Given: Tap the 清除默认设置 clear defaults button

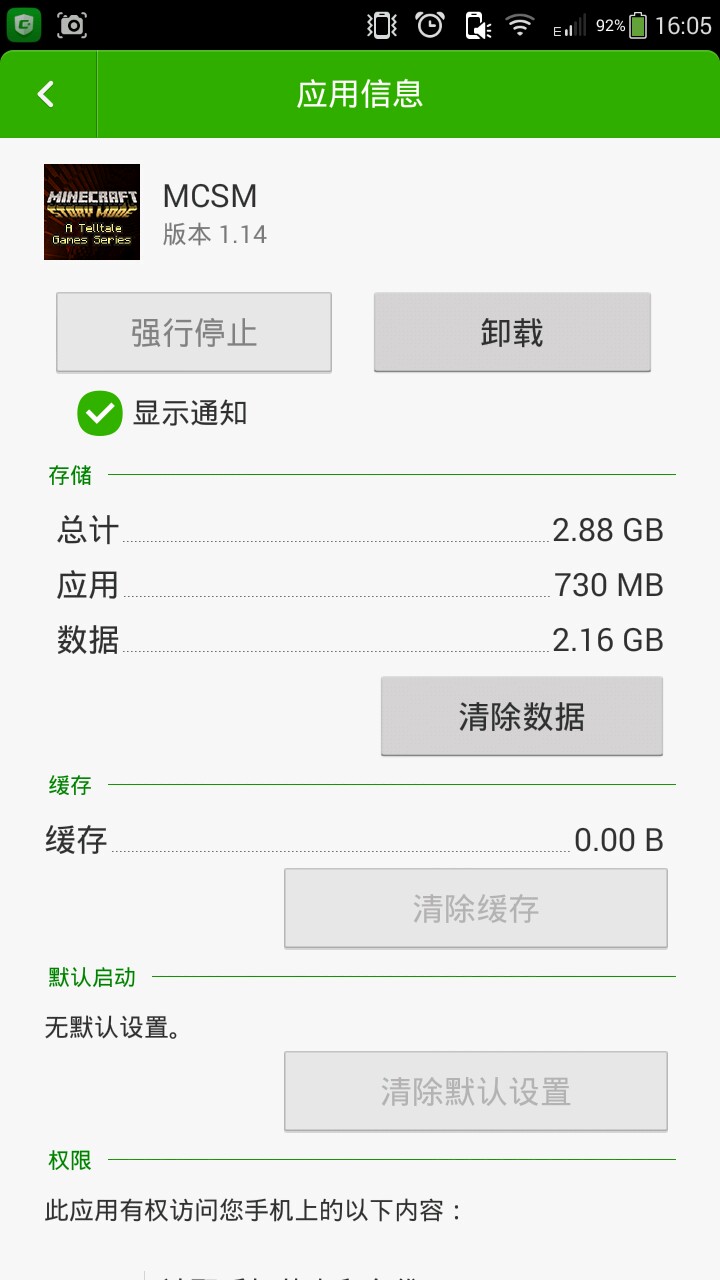Looking at the screenshot, I should [475, 1091].
